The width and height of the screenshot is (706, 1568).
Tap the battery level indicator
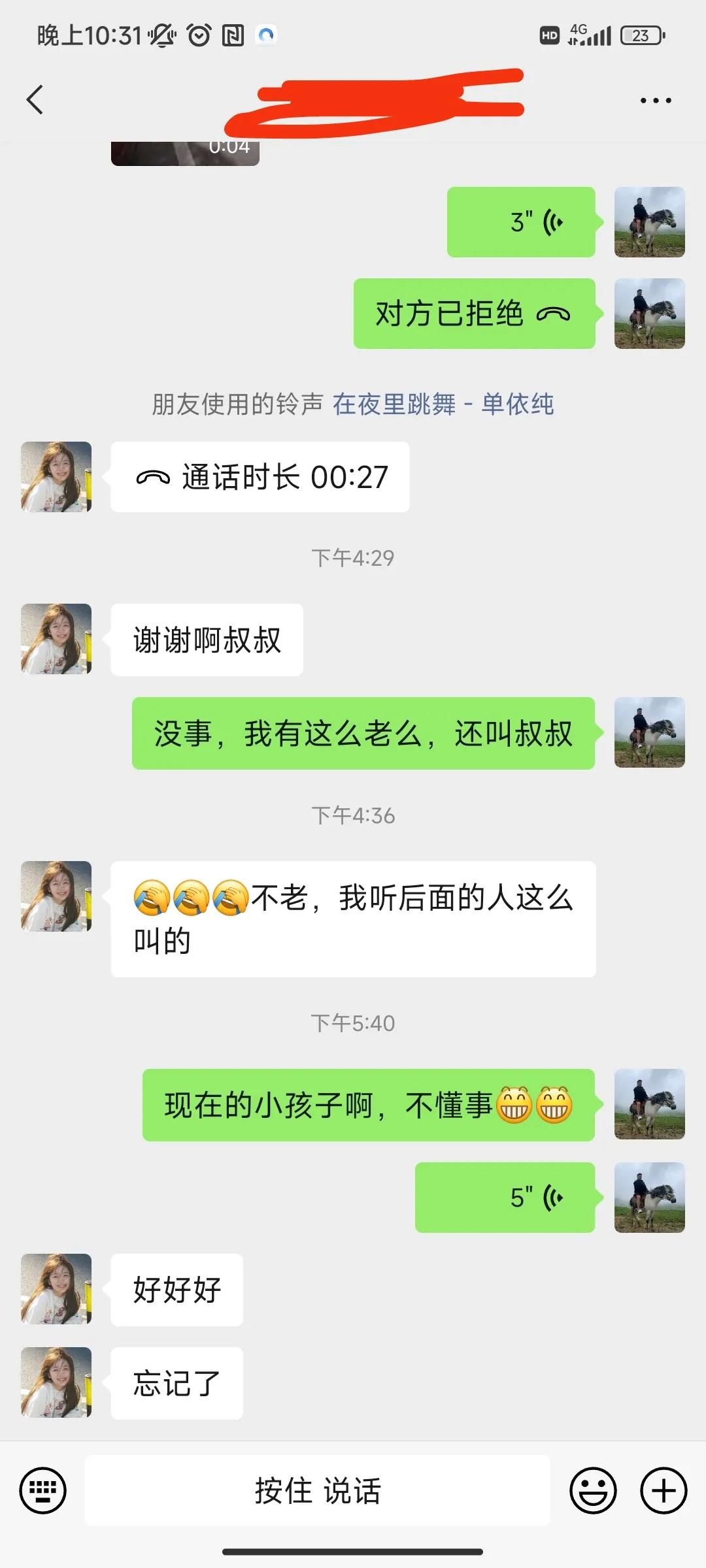(641, 36)
